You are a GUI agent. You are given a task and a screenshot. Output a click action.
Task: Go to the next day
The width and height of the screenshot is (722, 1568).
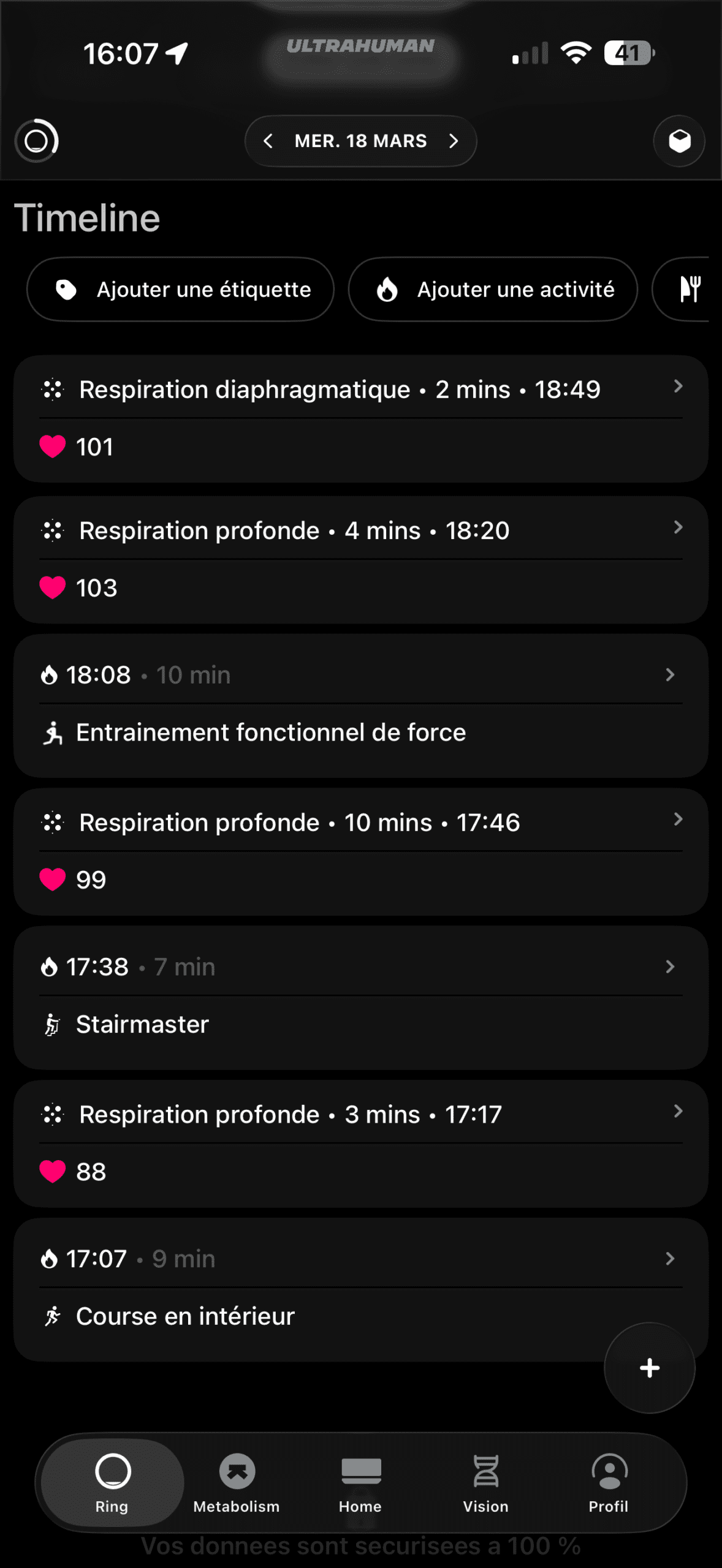(454, 141)
